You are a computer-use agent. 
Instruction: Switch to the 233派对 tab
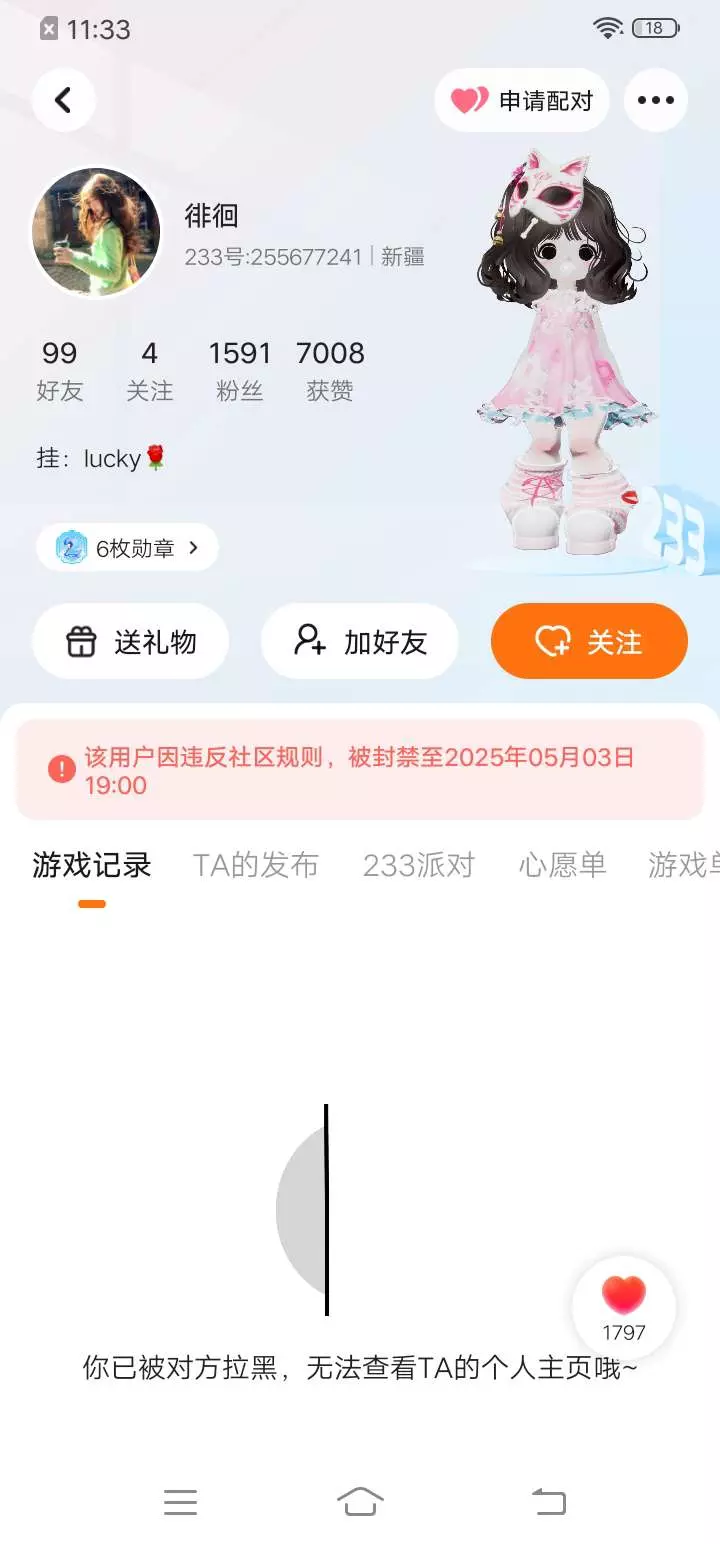419,865
